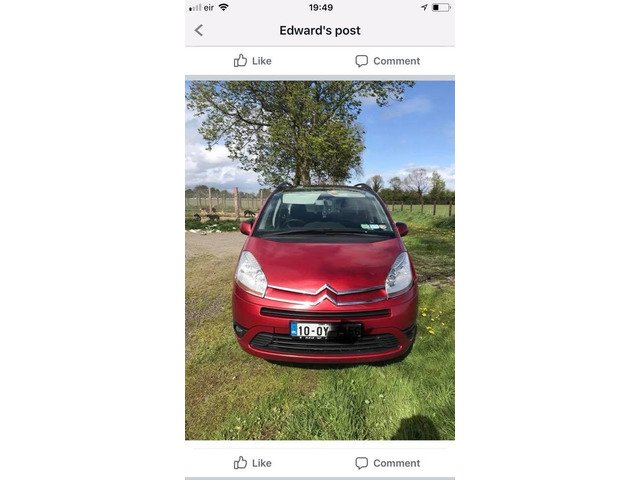Like using the button below the car photo

(252, 463)
